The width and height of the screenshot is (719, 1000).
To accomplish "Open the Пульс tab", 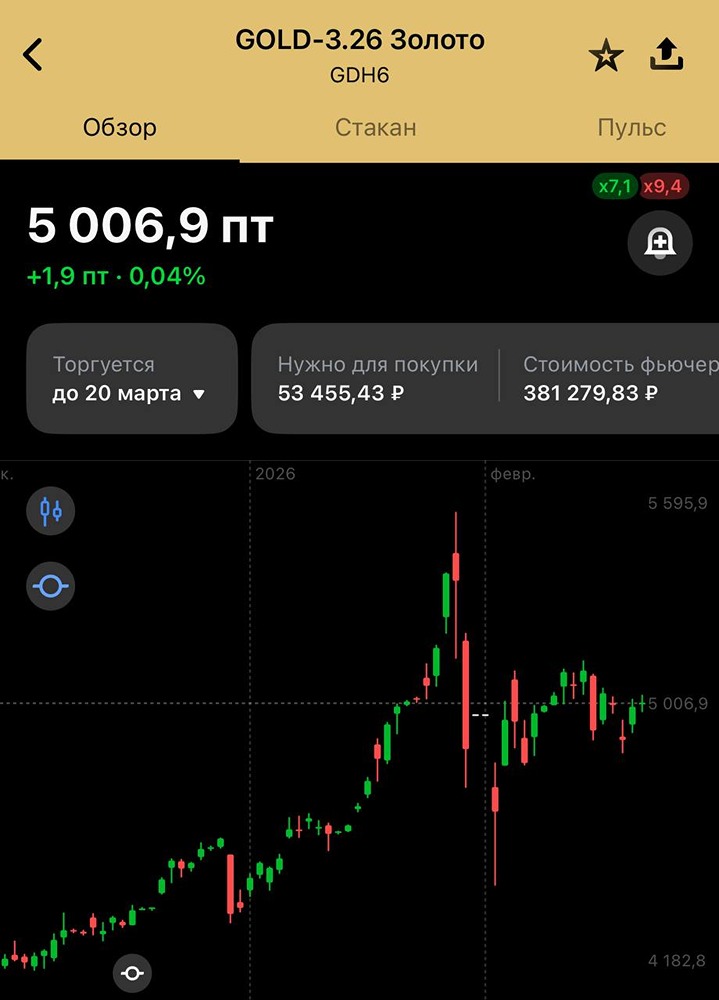I will click(631, 128).
